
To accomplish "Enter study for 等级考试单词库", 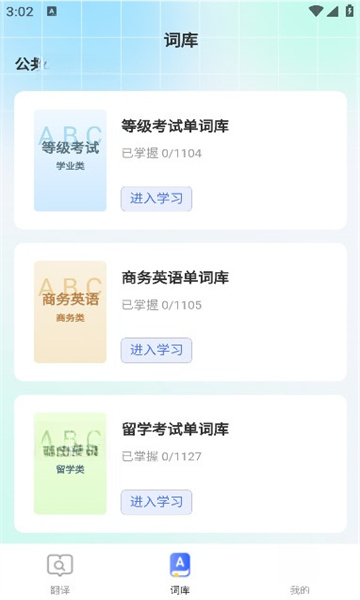I will (156, 199).
